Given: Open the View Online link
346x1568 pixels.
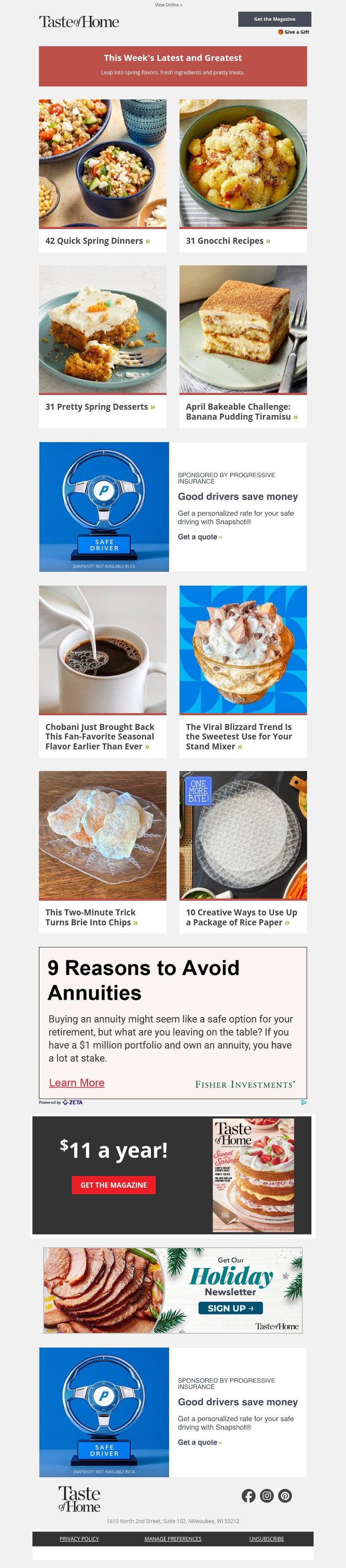Looking at the screenshot, I should pos(168,5).
